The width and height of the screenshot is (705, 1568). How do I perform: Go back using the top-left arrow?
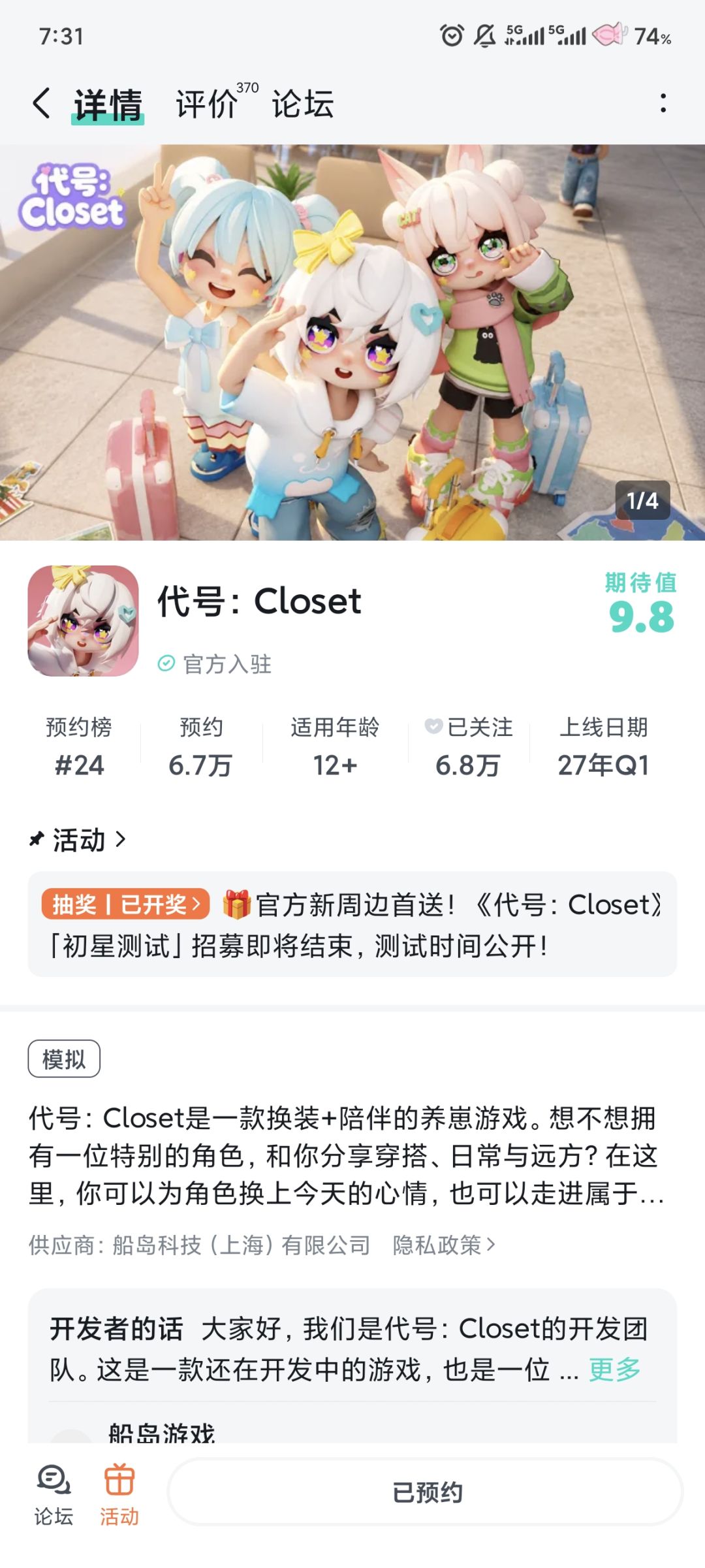[42, 103]
